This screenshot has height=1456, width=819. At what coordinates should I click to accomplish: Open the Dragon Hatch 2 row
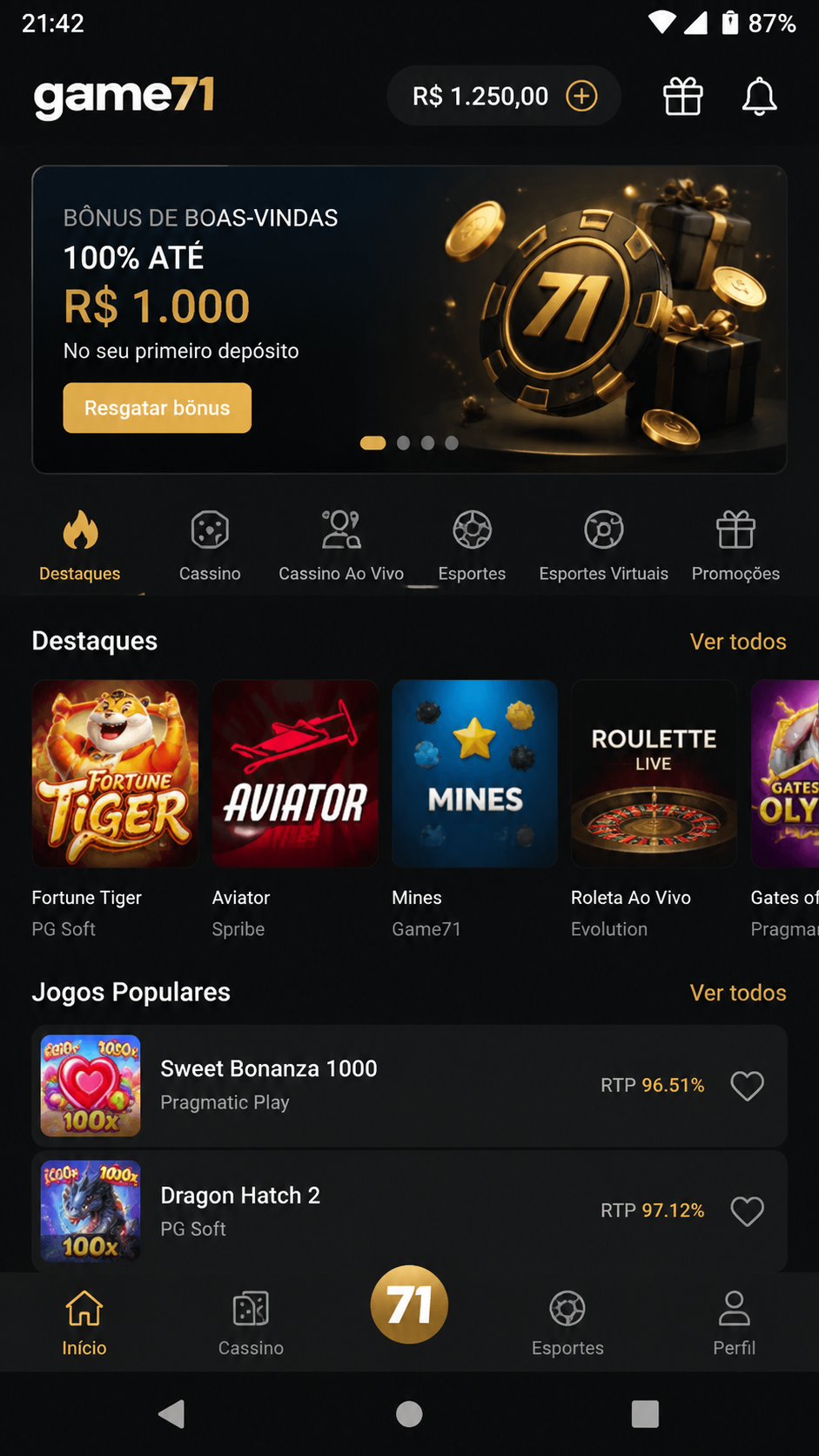(x=410, y=1211)
